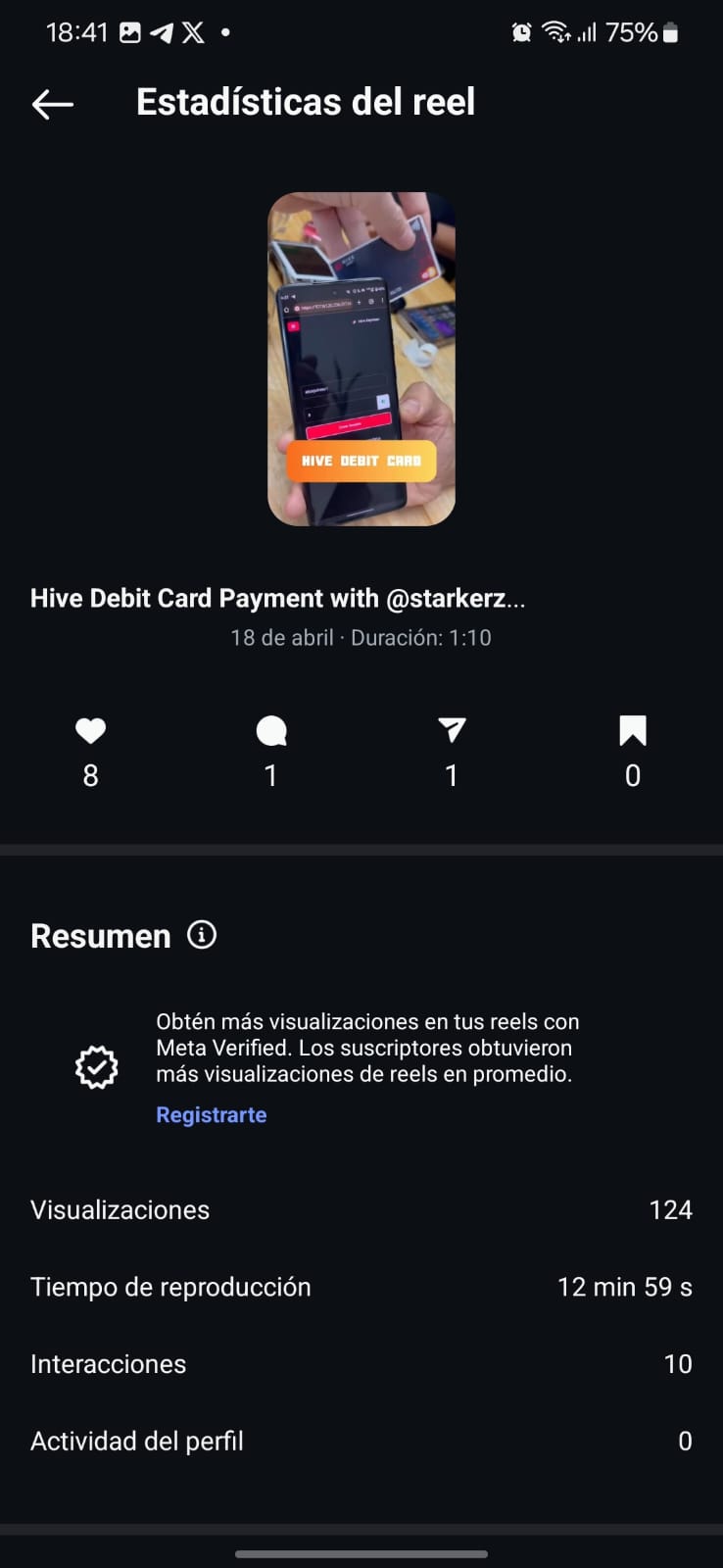Screen dimensions: 723x1568
Task: Tap the Registrarte link for Meta Verified
Action: (x=212, y=1115)
